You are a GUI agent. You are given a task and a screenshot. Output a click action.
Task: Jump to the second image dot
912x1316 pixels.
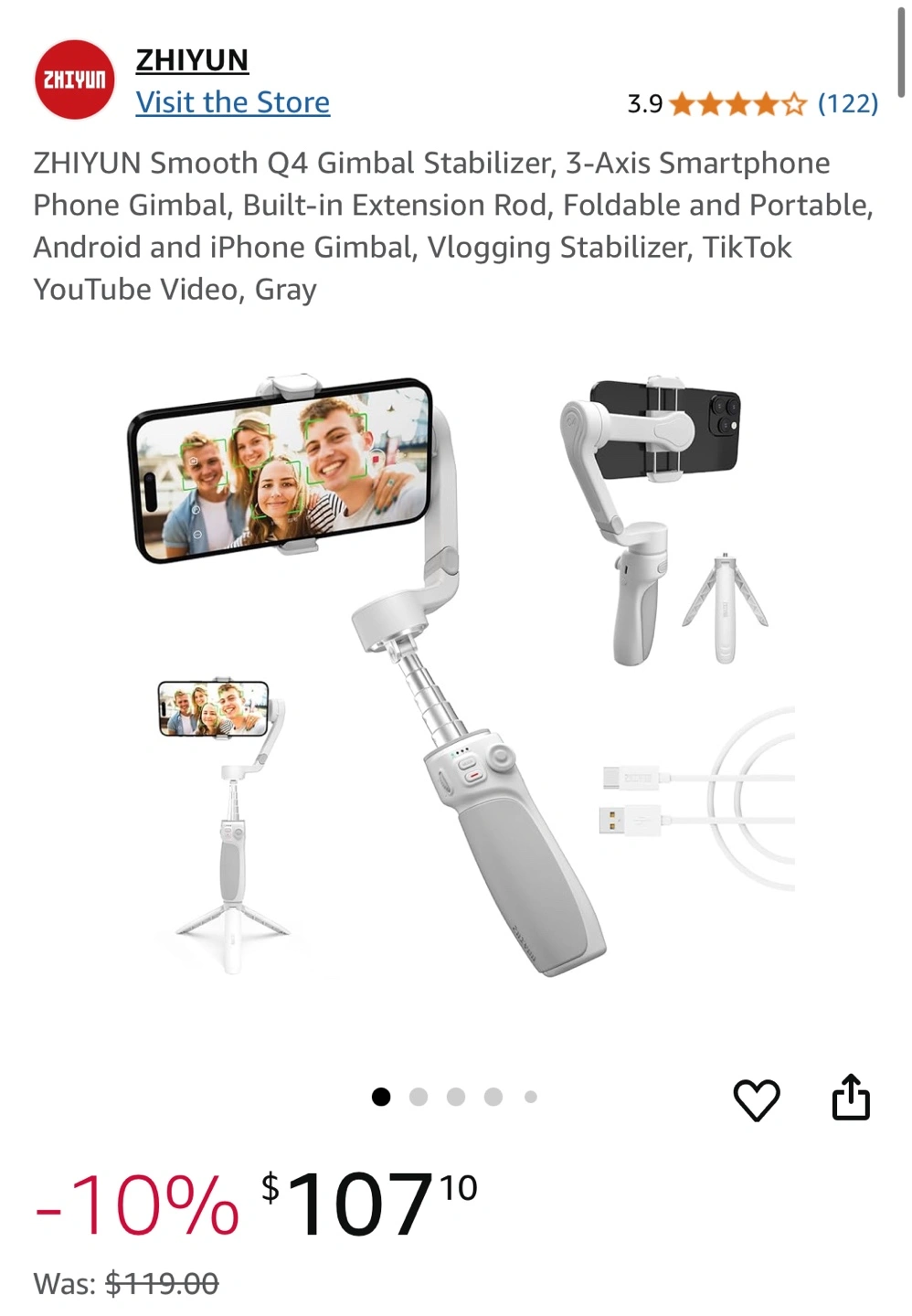419,1097
